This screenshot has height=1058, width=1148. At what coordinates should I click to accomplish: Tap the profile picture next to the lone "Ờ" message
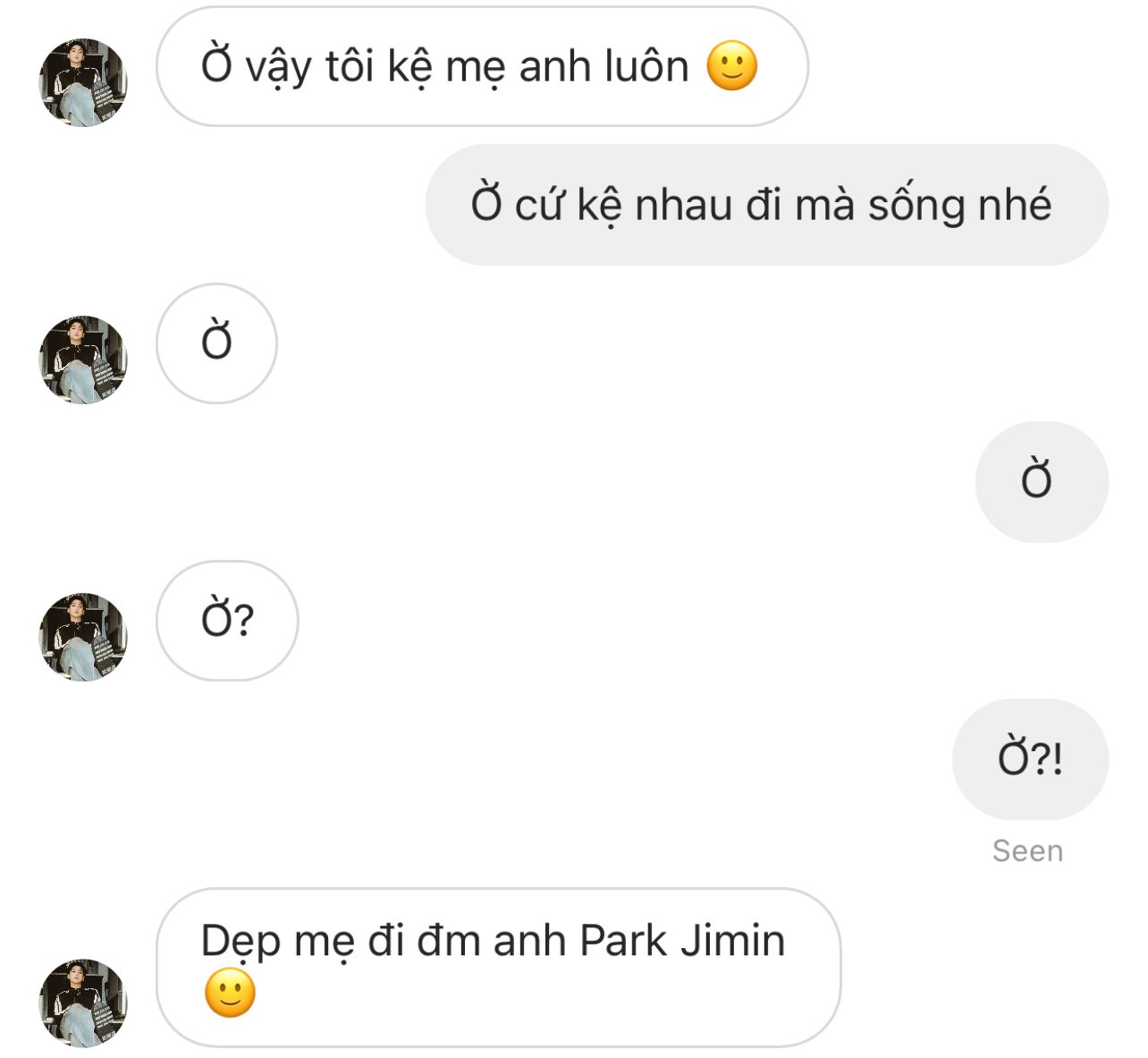(x=83, y=360)
